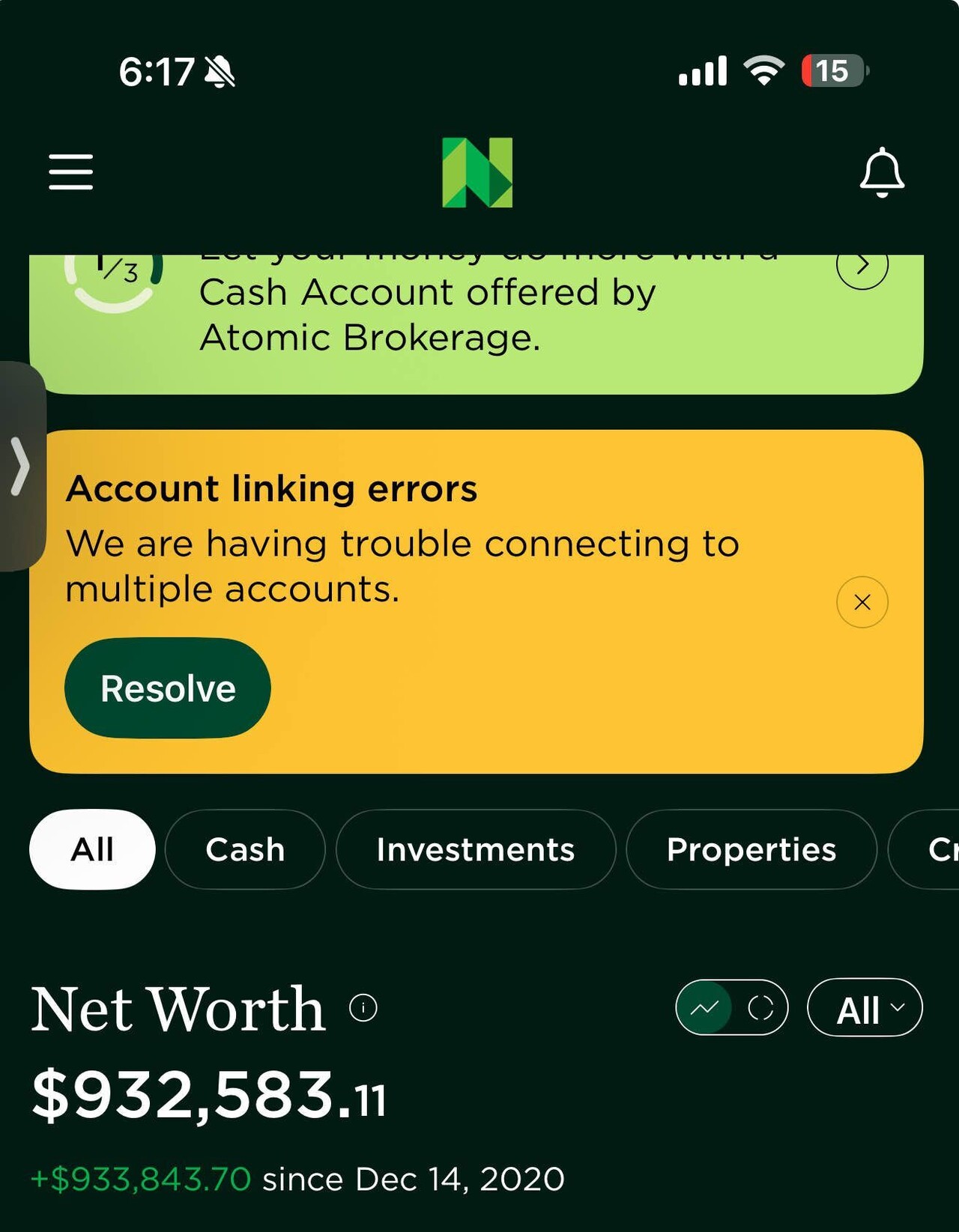Image resolution: width=959 pixels, height=1232 pixels.
Task: Open the hamburger menu
Action: (x=71, y=172)
